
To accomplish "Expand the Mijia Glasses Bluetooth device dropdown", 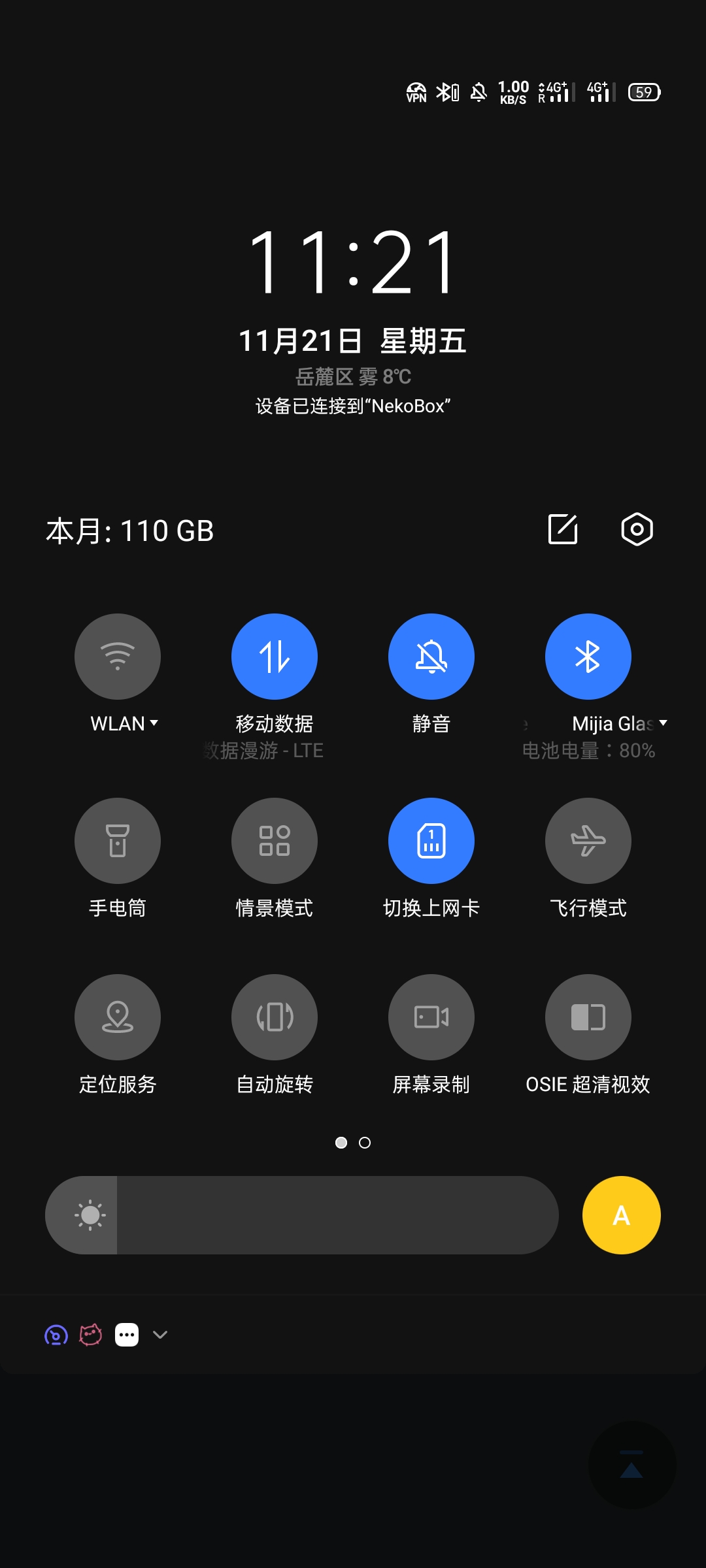I will click(663, 723).
